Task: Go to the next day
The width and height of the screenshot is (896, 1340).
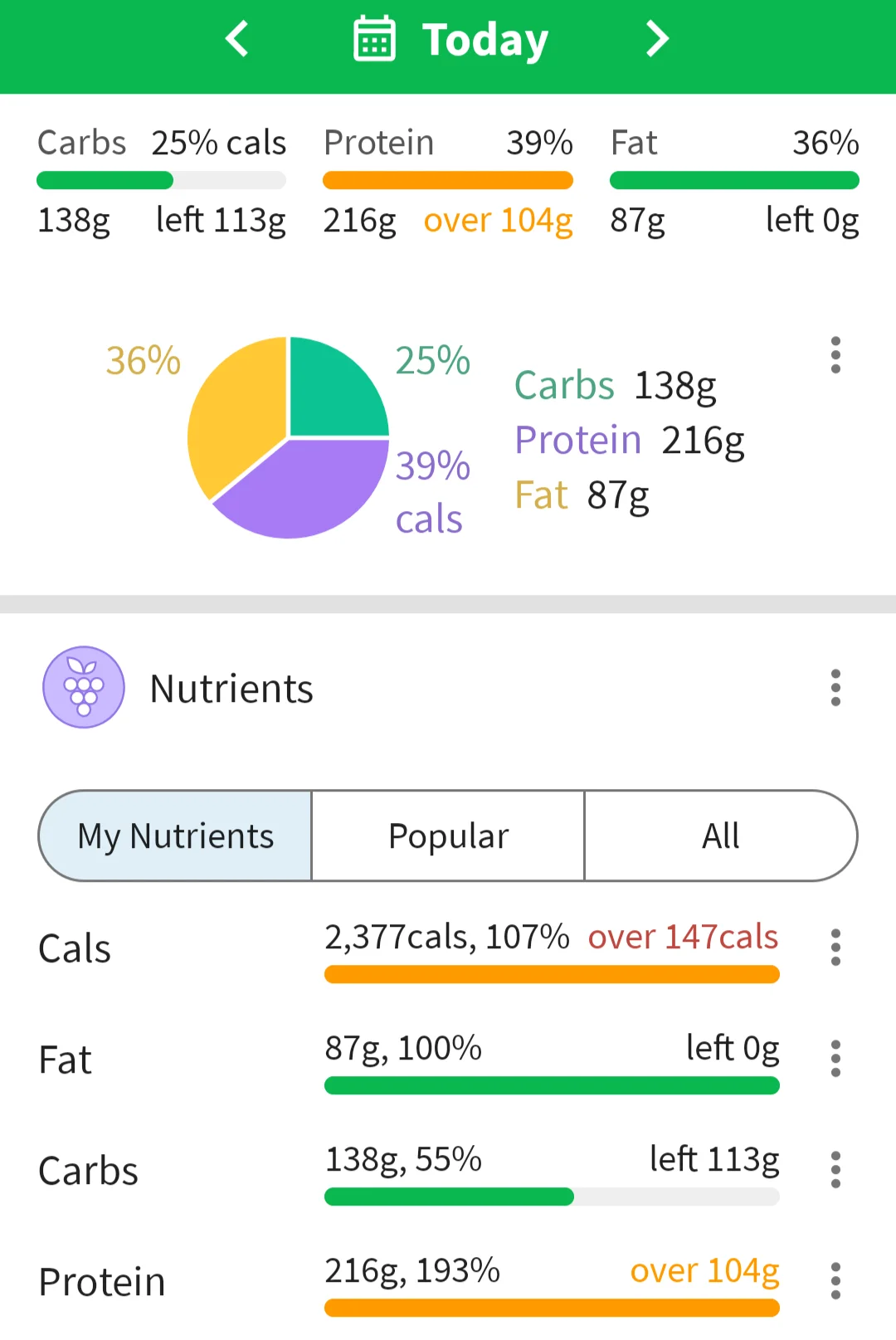Action: pos(657,39)
